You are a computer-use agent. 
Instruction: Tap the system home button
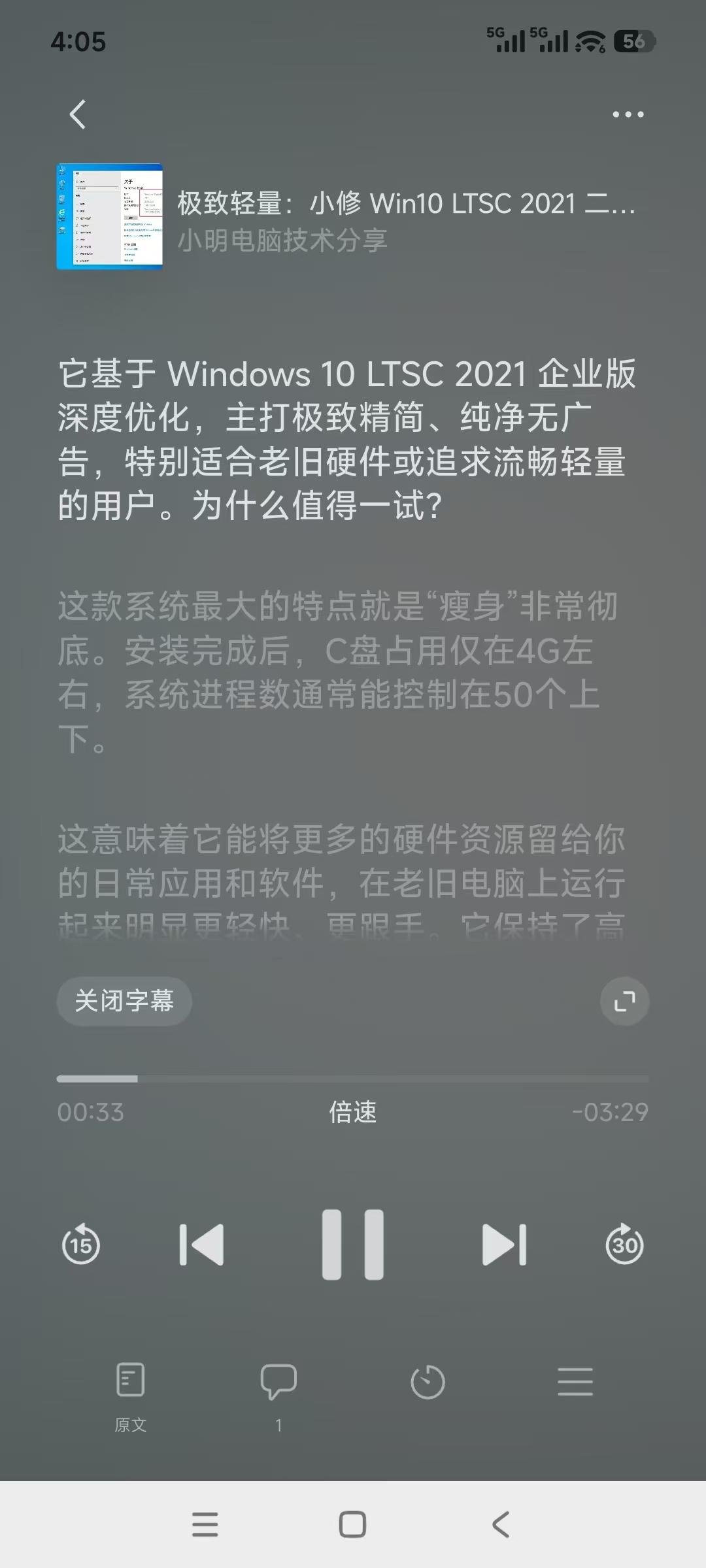coord(352,1525)
